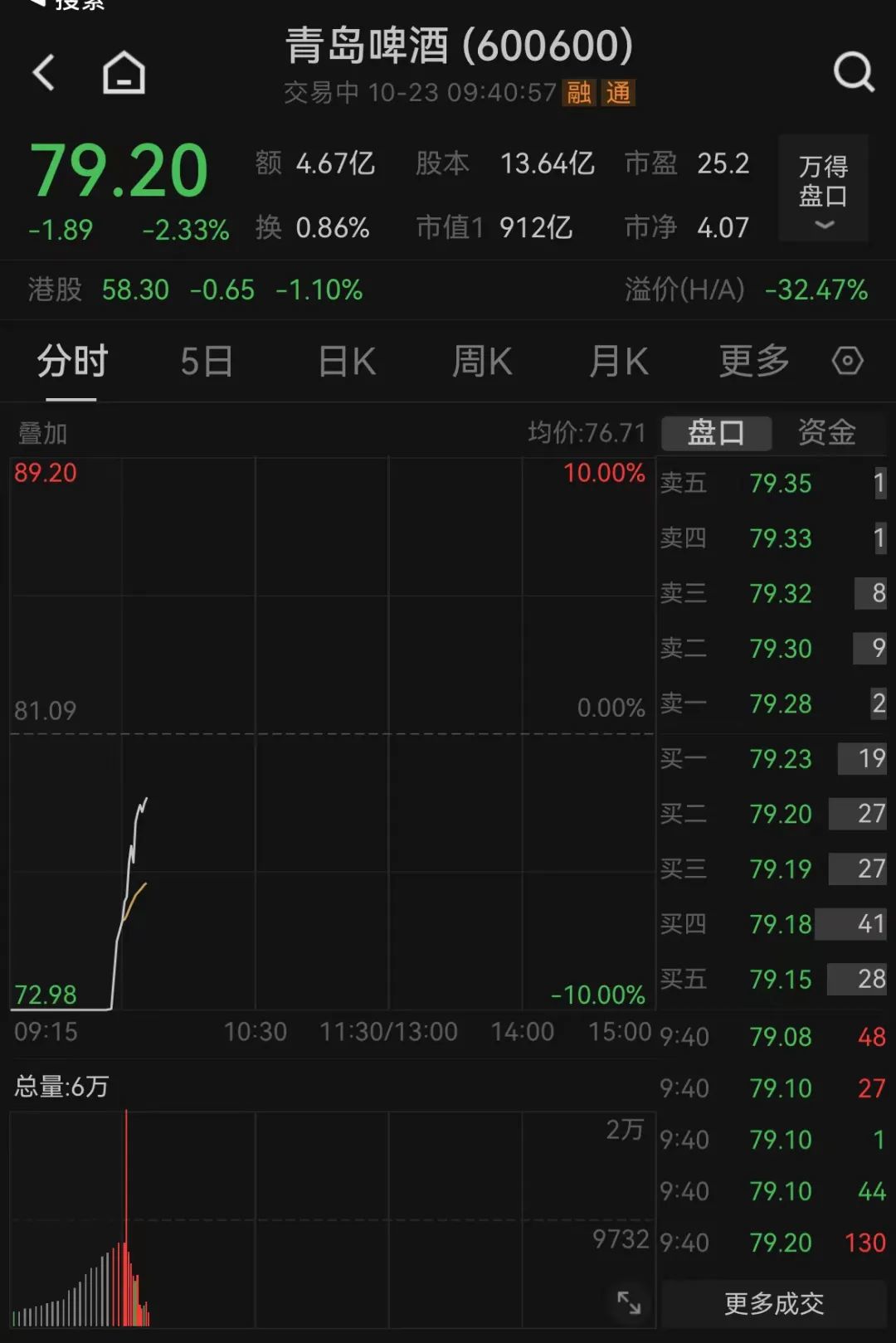The image size is (896, 1343).
Task: Switch to the 分时 chart tab
Action: coord(72,362)
